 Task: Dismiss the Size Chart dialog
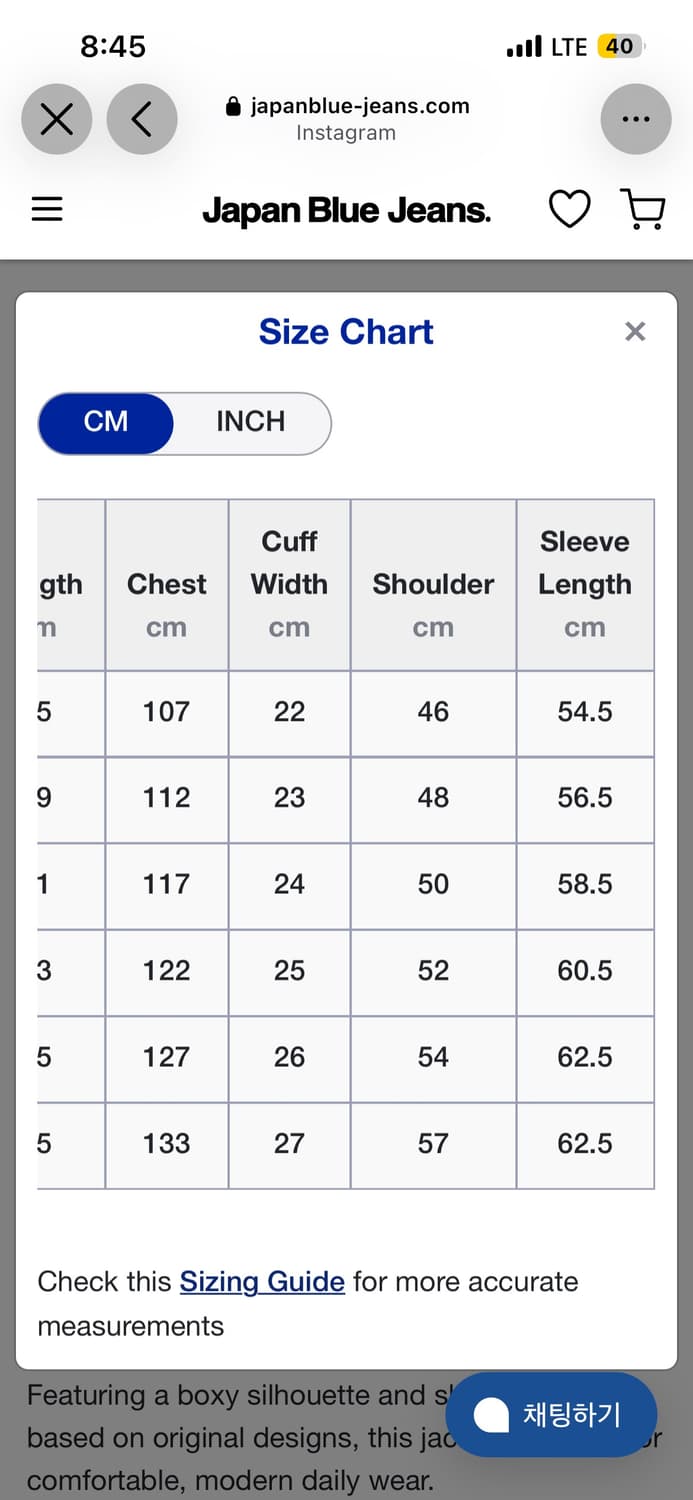pos(635,332)
